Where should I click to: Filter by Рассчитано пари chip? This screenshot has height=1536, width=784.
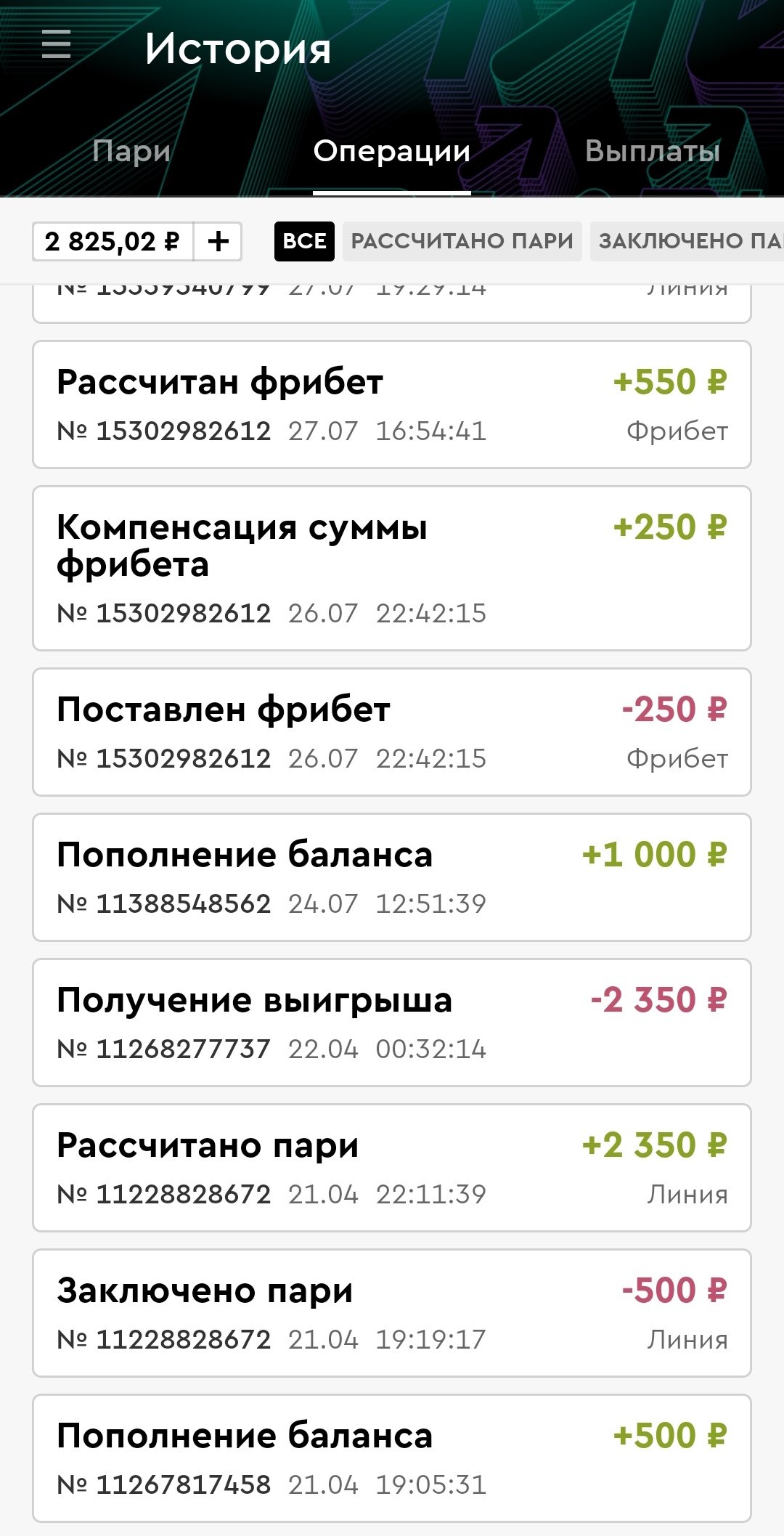(462, 241)
